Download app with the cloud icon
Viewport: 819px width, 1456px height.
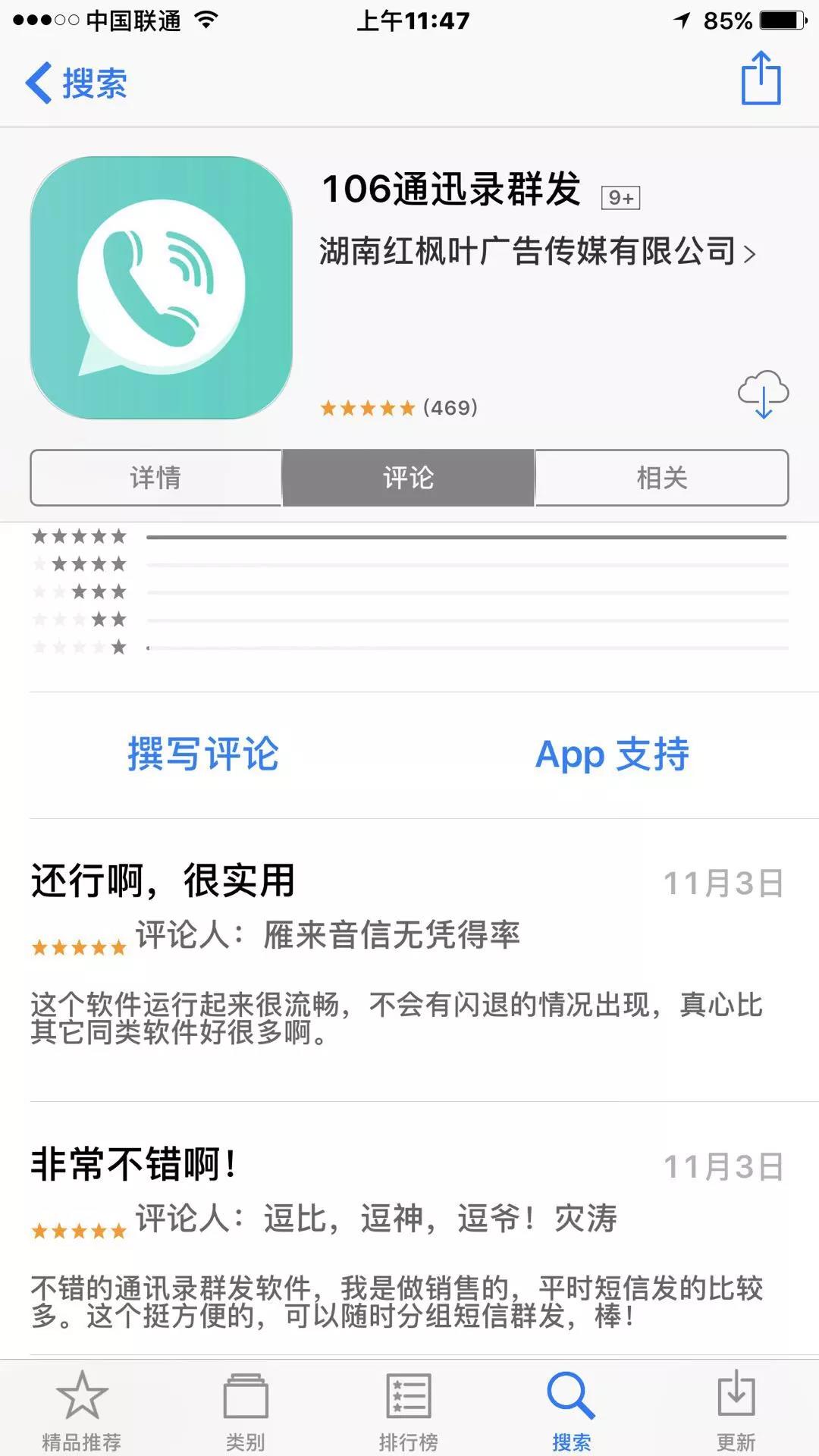763,394
